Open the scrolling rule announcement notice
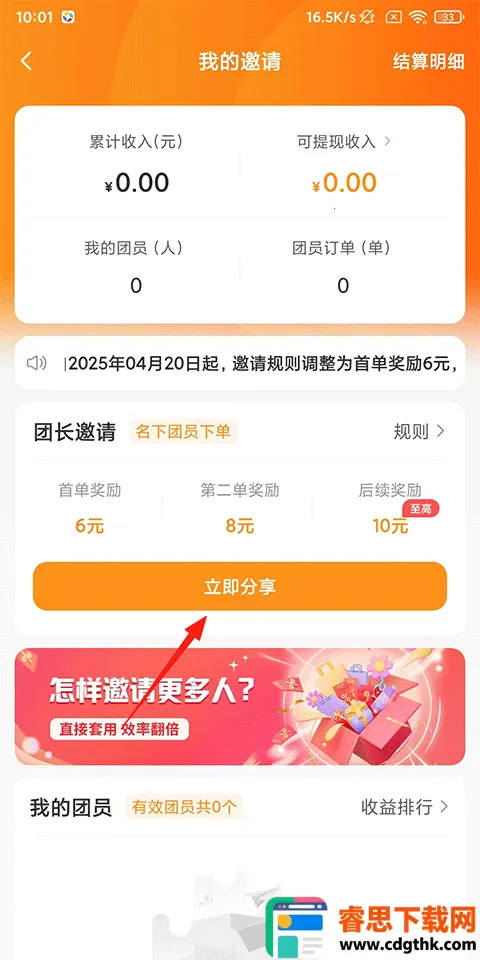The width and height of the screenshot is (480, 960). tap(240, 363)
